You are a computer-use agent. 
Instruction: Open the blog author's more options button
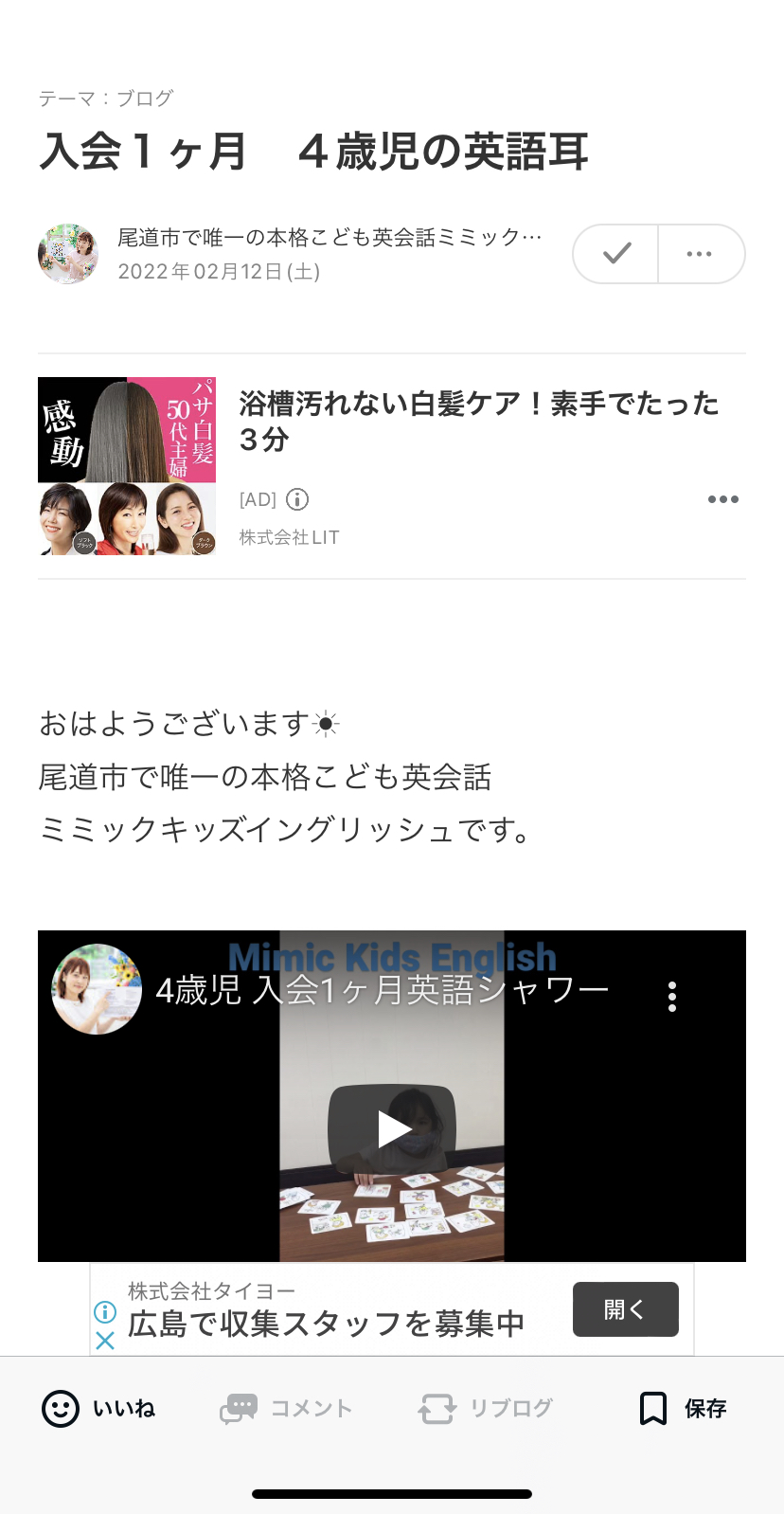tap(701, 254)
